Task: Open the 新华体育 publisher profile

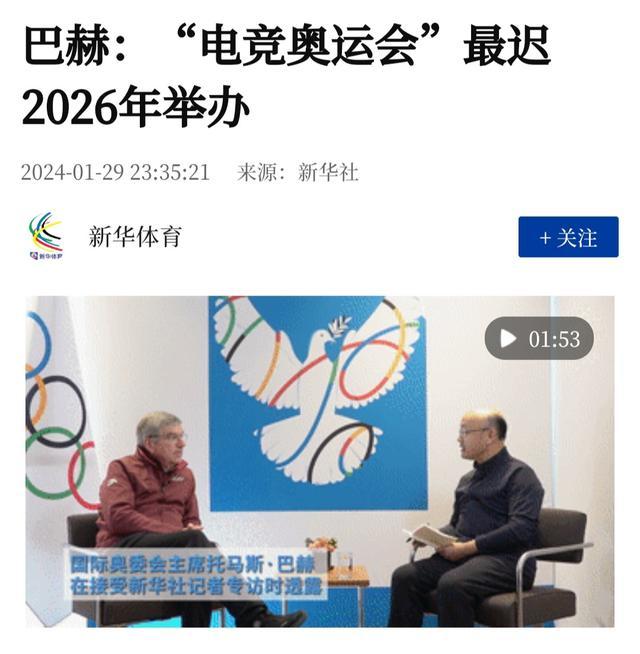Action: click(x=134, y=237)
